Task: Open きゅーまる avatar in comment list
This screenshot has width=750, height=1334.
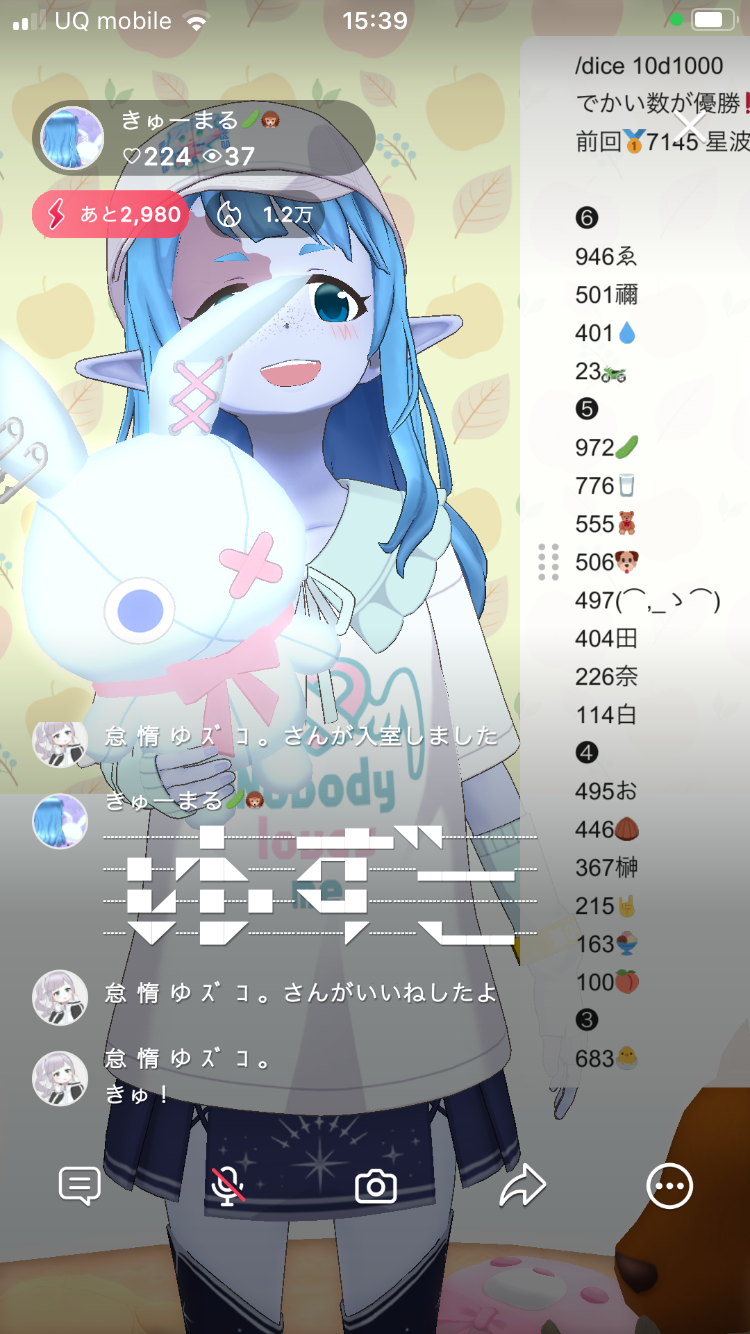Action: [60, 822]
